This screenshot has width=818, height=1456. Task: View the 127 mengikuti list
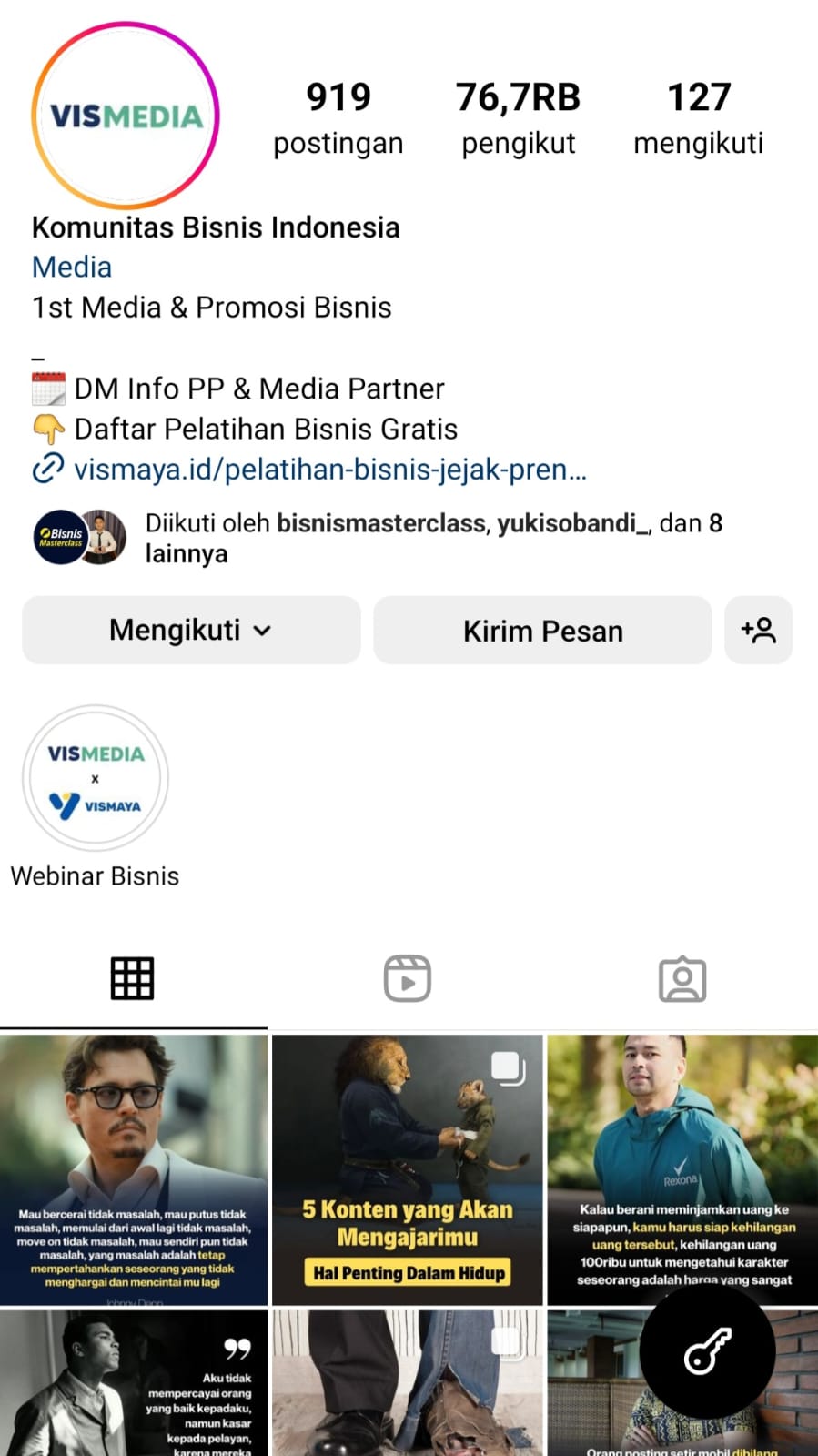tap(698, 118)
